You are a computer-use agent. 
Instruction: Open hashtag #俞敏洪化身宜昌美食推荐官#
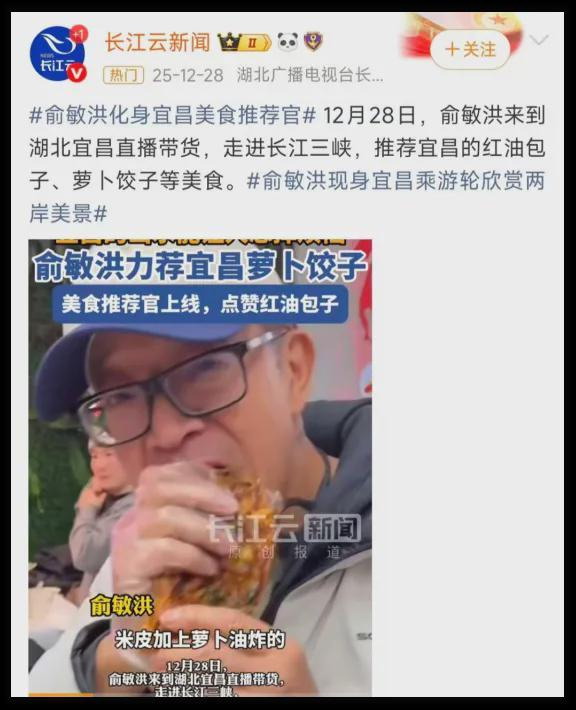pos(173,115)
